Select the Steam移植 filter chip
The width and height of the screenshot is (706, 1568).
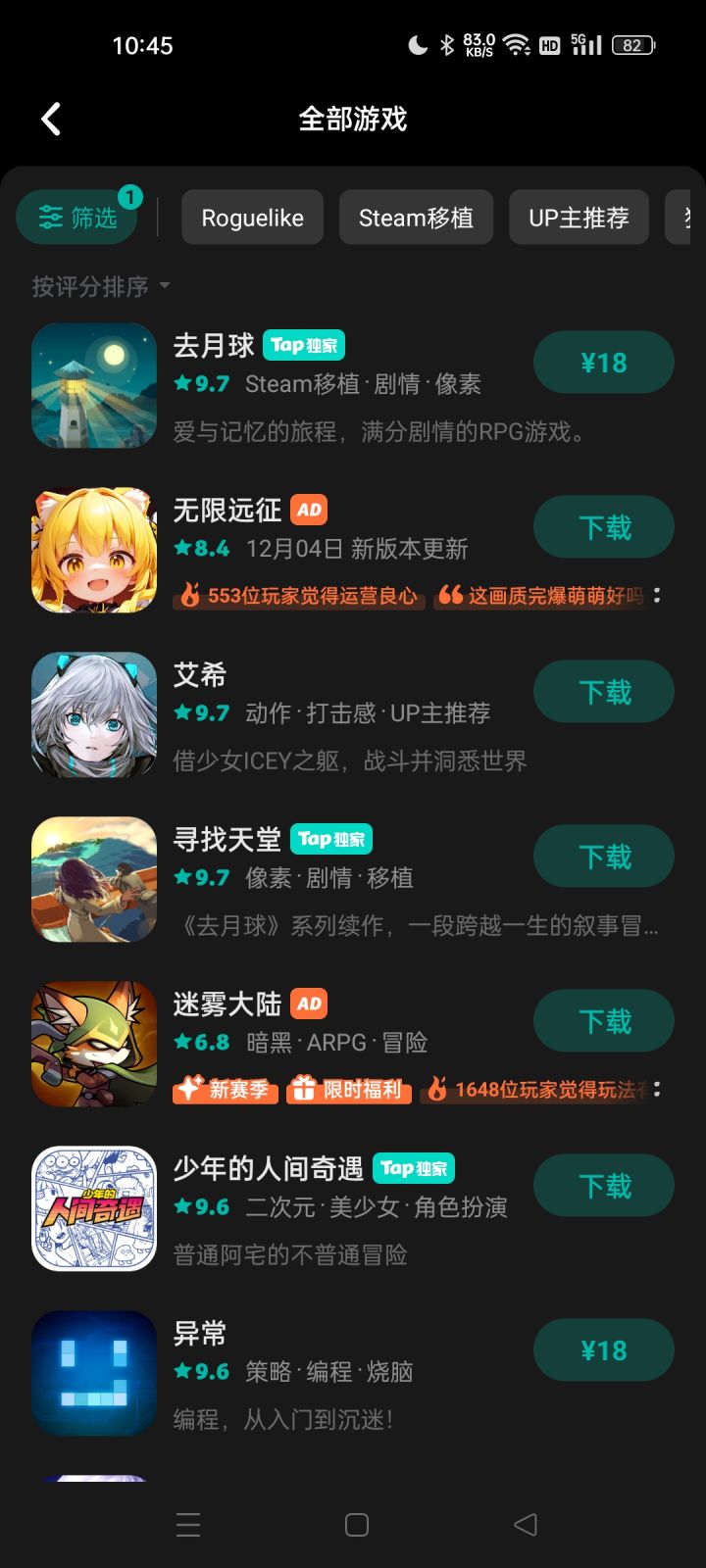(x=416, y=217)
